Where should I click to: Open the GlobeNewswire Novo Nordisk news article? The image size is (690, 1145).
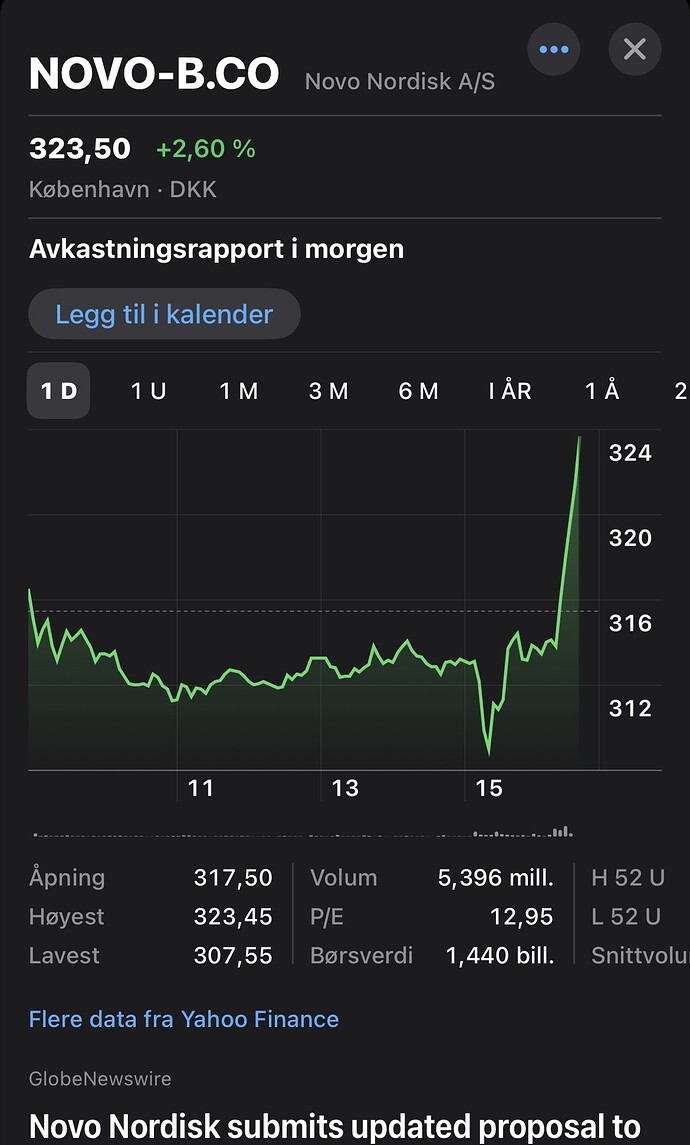[335, 1126]
